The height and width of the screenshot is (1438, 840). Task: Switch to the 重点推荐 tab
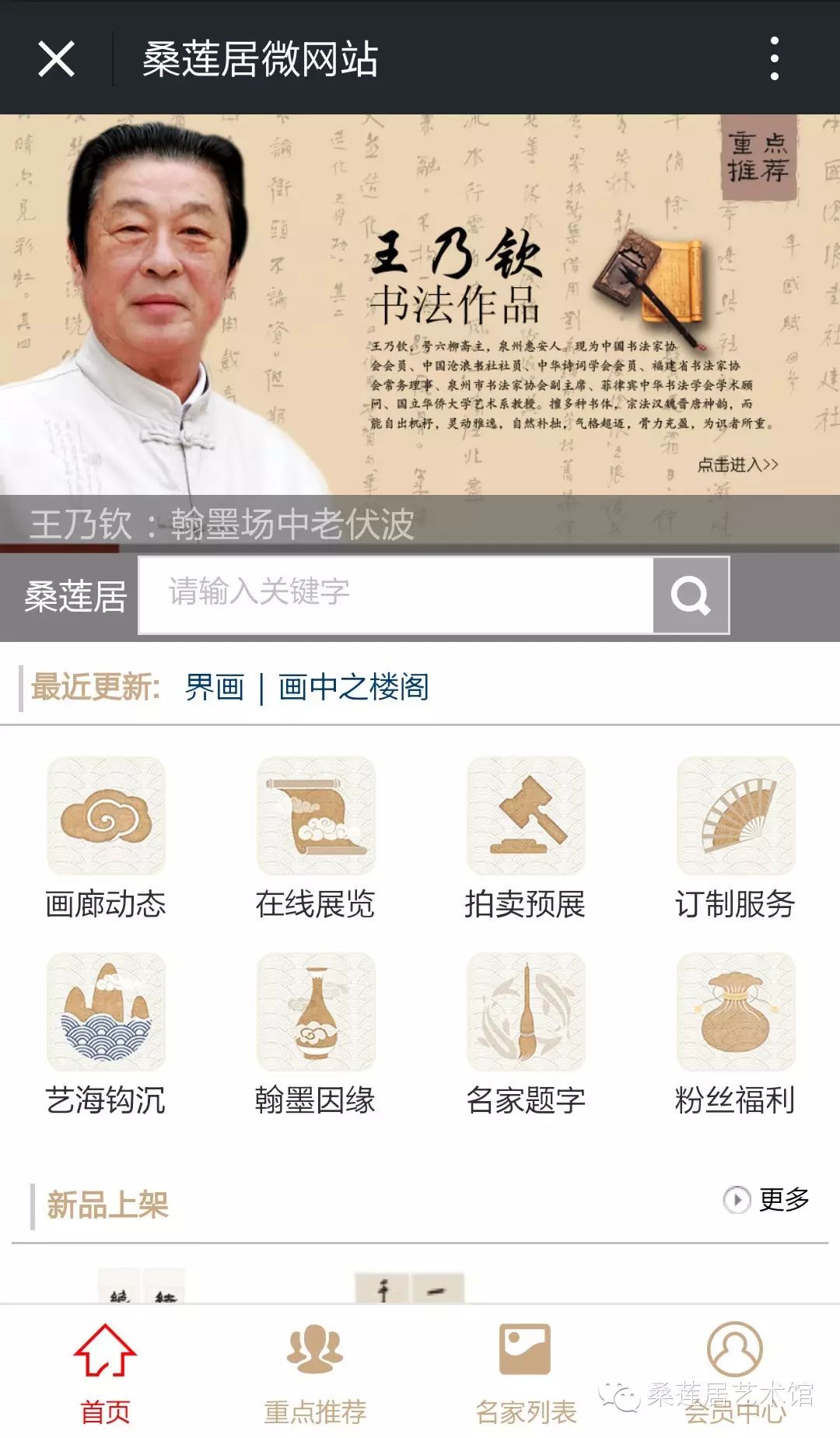[315, 1373]
